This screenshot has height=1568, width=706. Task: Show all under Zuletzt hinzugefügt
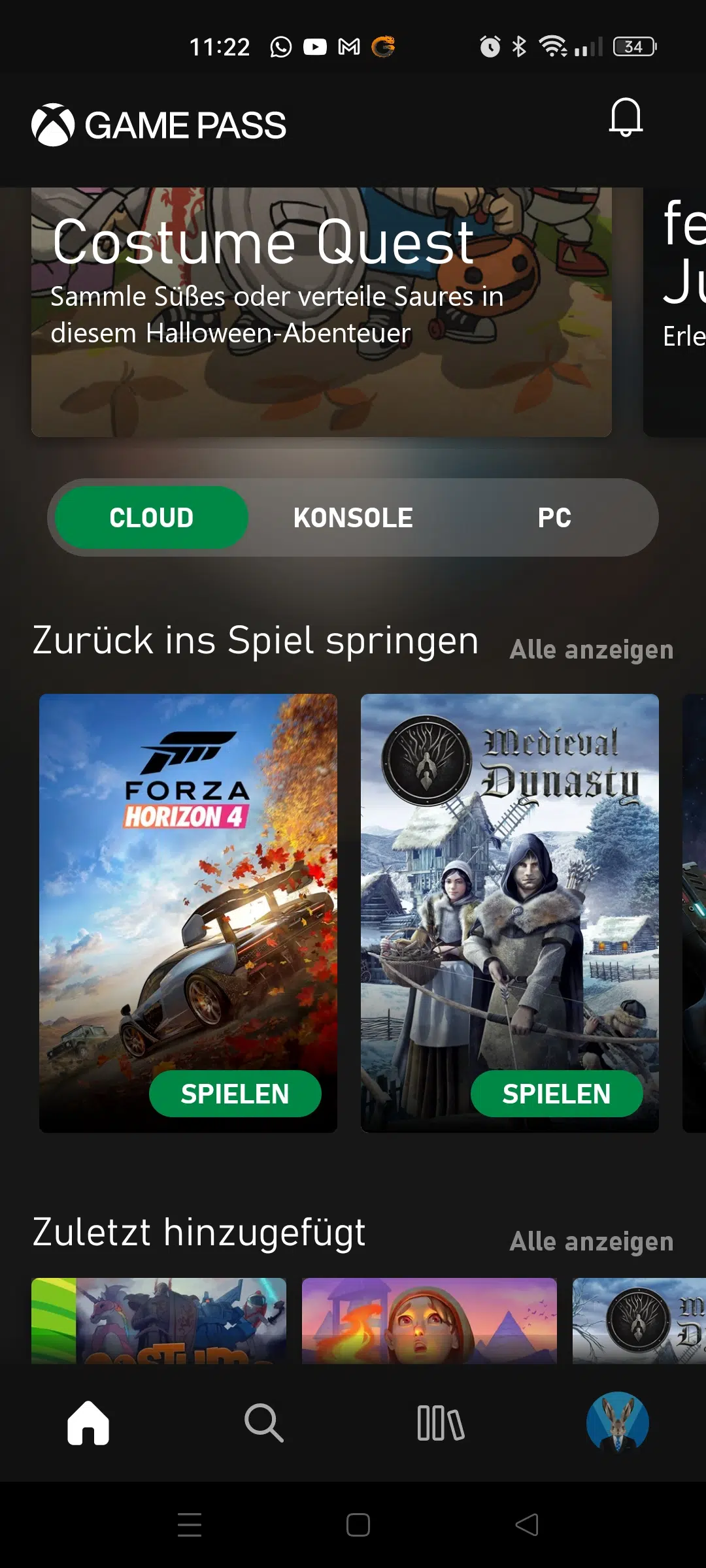pos(592,1242)
